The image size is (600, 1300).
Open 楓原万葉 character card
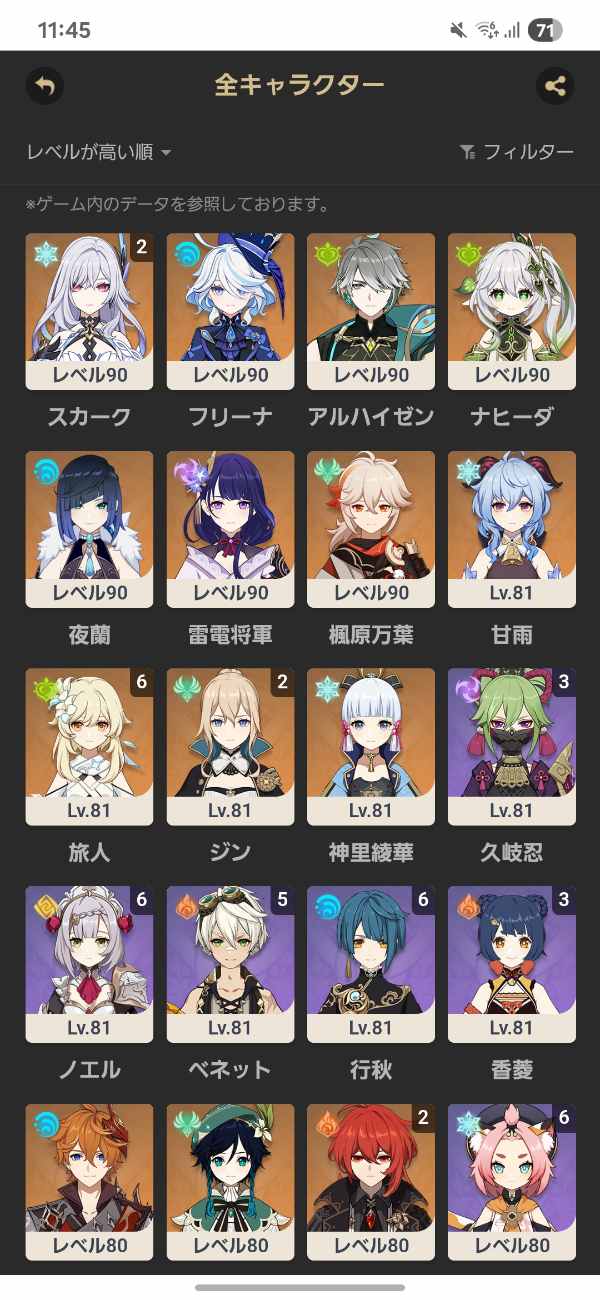(x=371, y=529)
